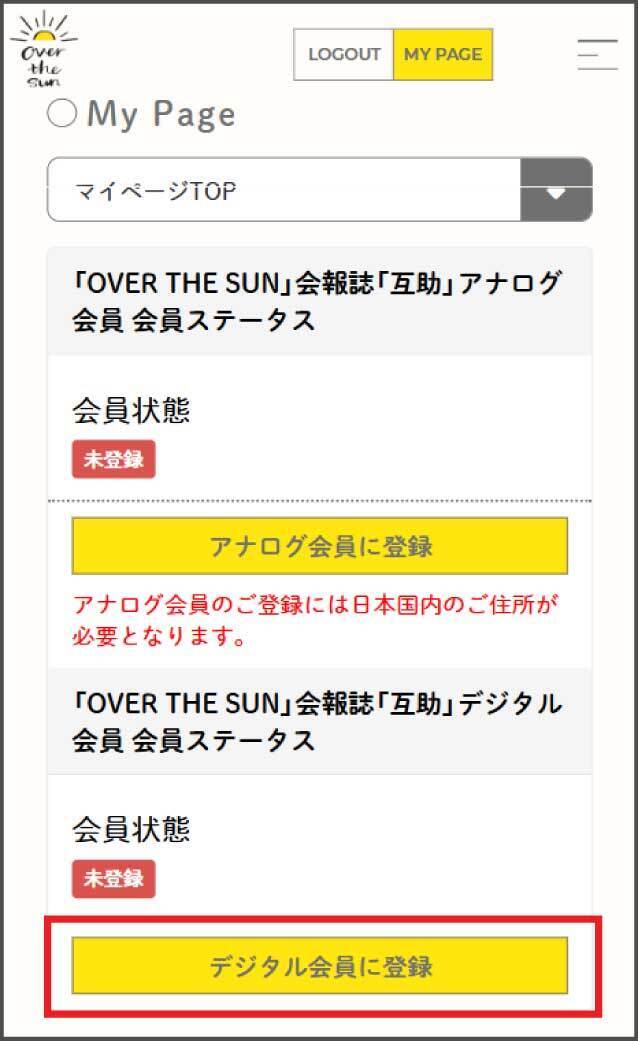Screen dimensions: 638x1041
Task: Register via アナログ会員に登録 button
Action: 320,546
